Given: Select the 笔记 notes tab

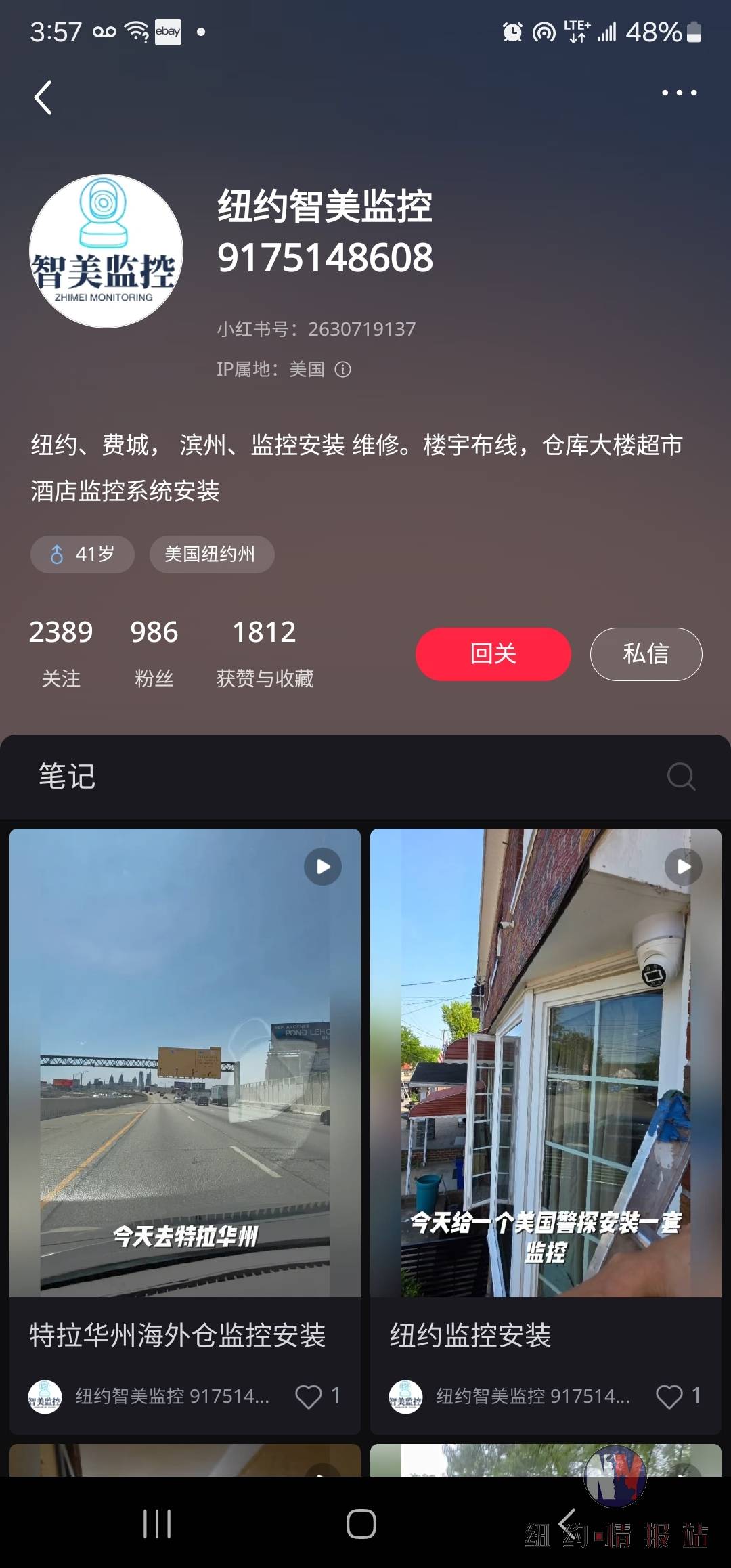Looking at the screenshot, I should [x=66, y=777].
